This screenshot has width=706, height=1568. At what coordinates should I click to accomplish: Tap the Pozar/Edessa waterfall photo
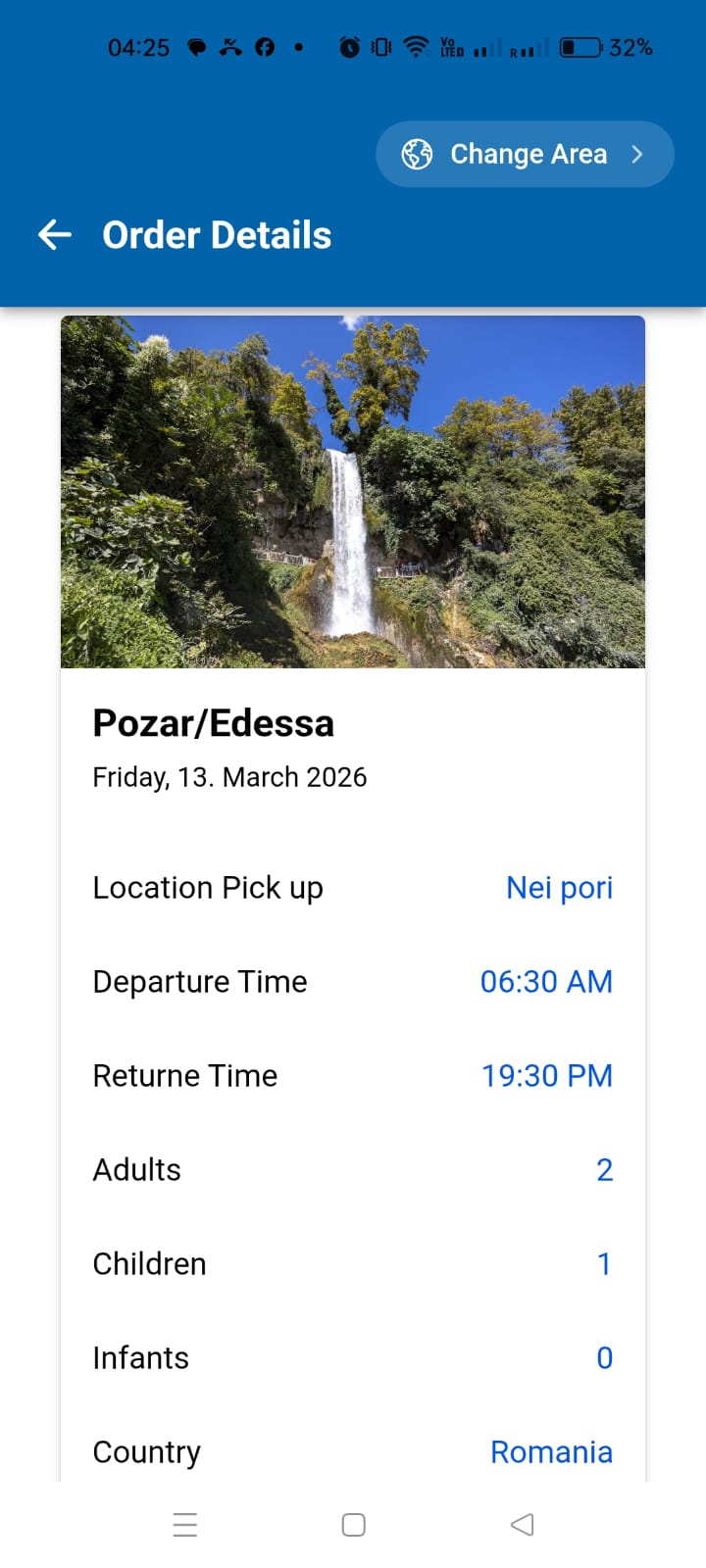353,491
